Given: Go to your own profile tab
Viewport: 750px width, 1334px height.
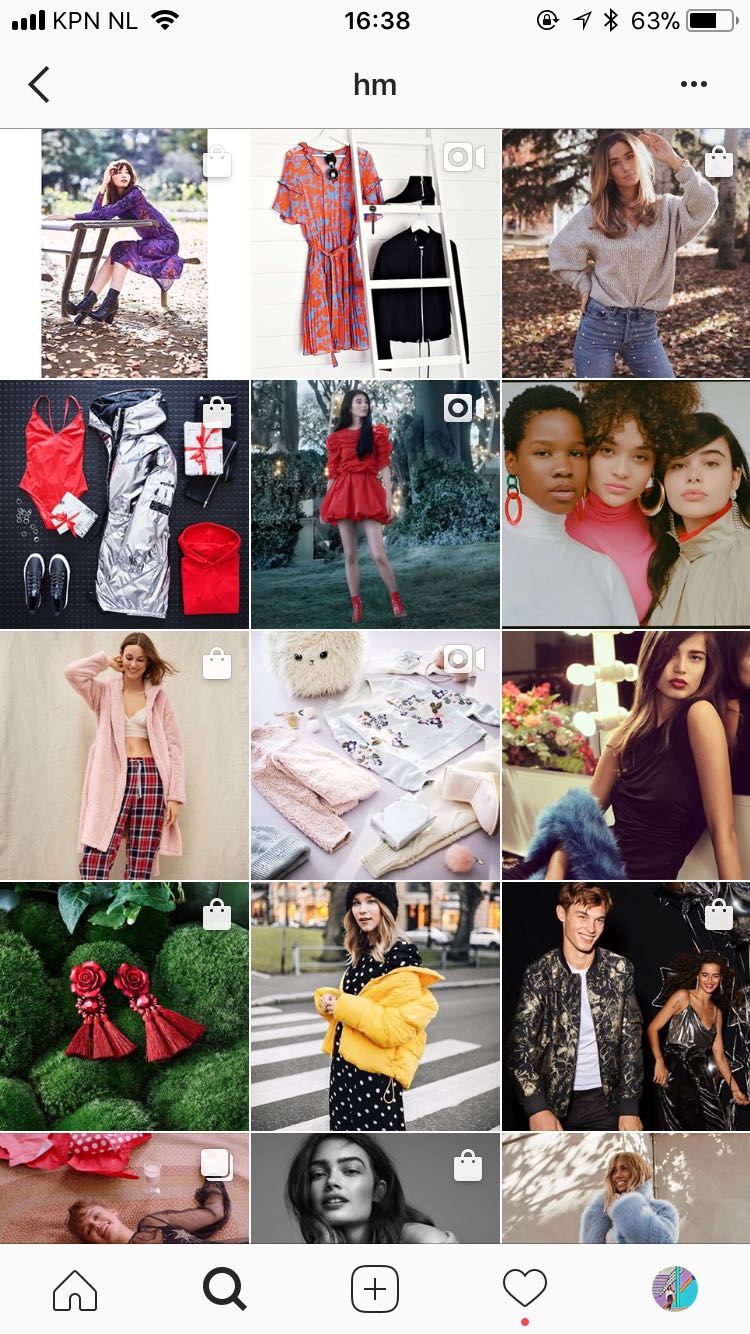Looking at the screenshot, I should pos(675,1289).
